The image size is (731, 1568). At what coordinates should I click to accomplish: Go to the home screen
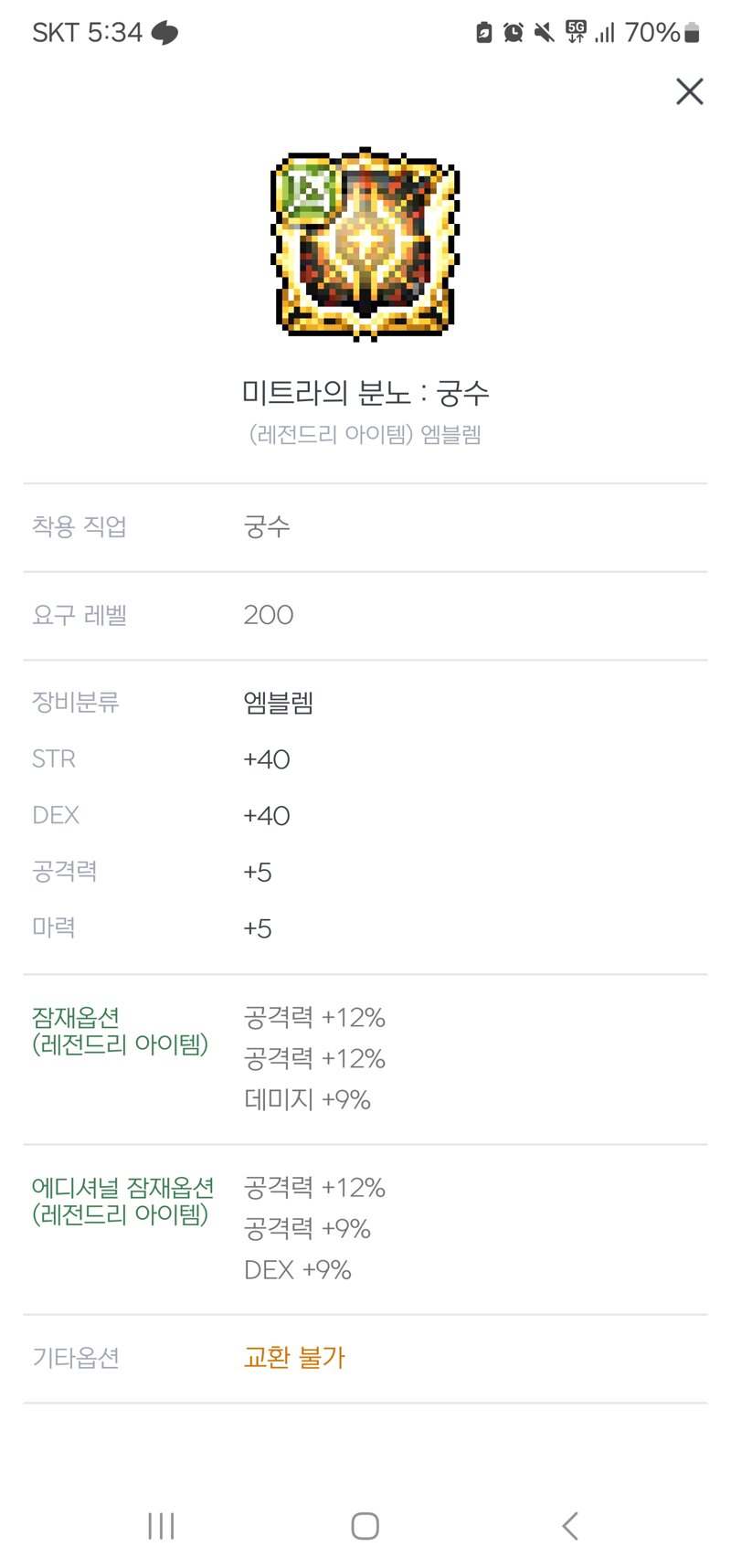(x=365, y=1525)
